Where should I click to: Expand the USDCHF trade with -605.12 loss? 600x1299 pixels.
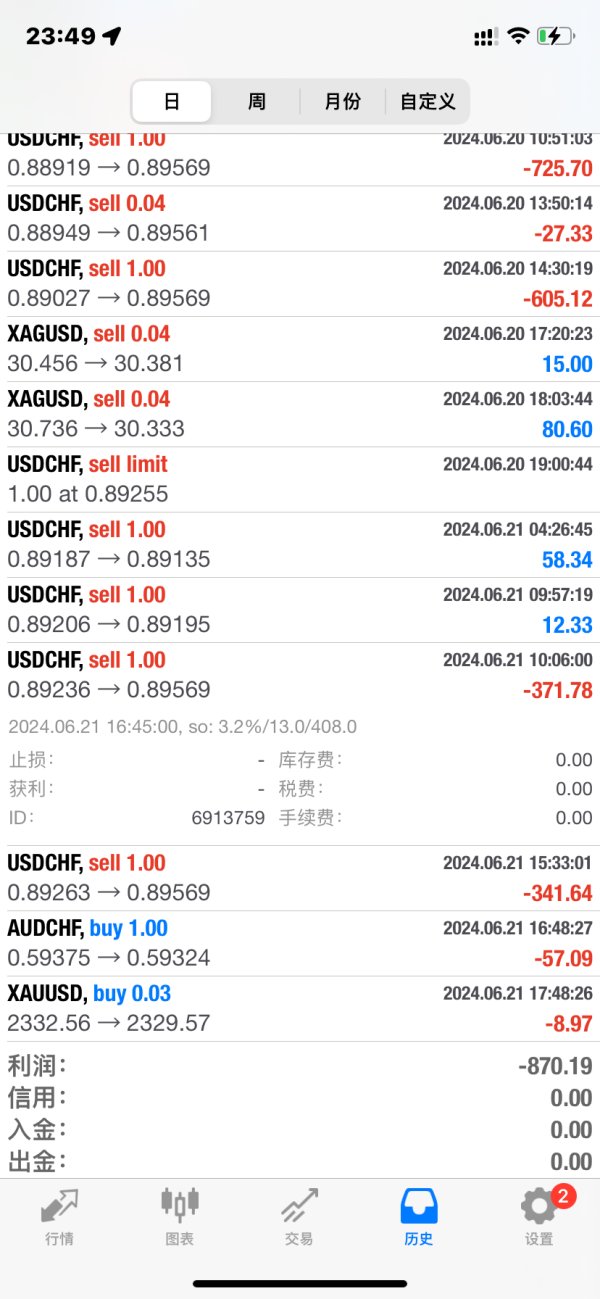(x=300, y=284)
